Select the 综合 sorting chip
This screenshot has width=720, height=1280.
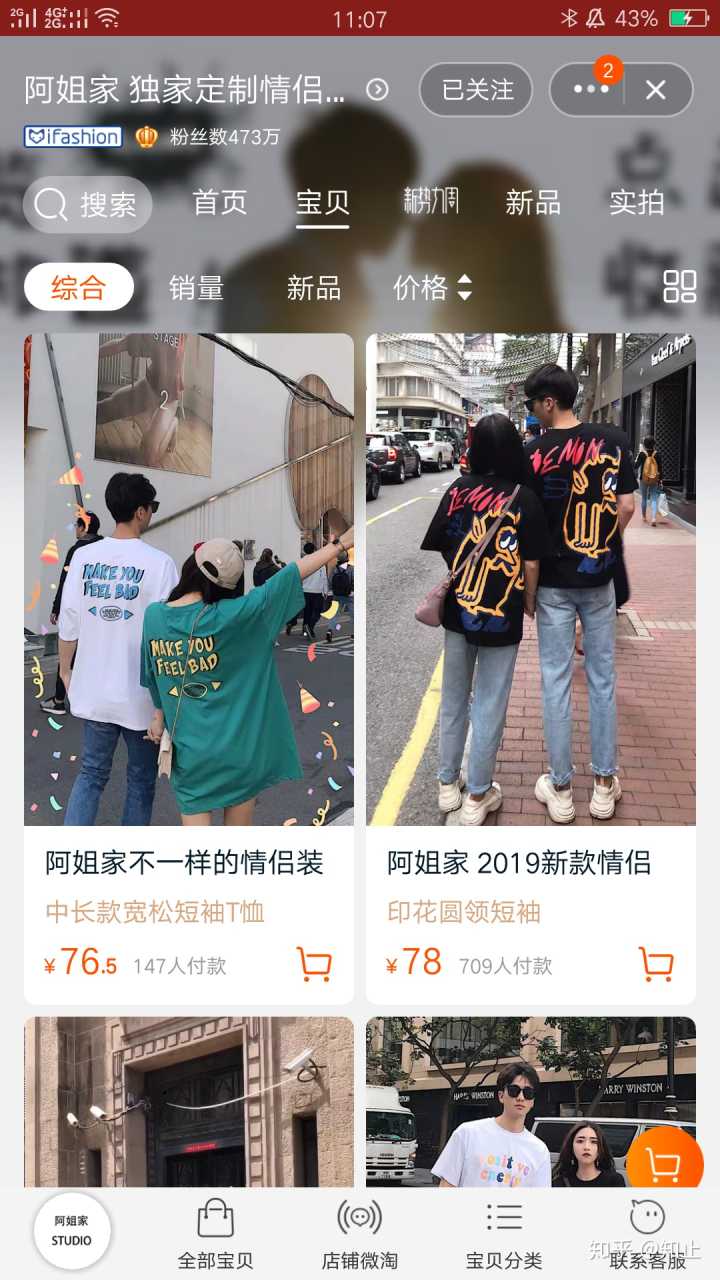79,288
